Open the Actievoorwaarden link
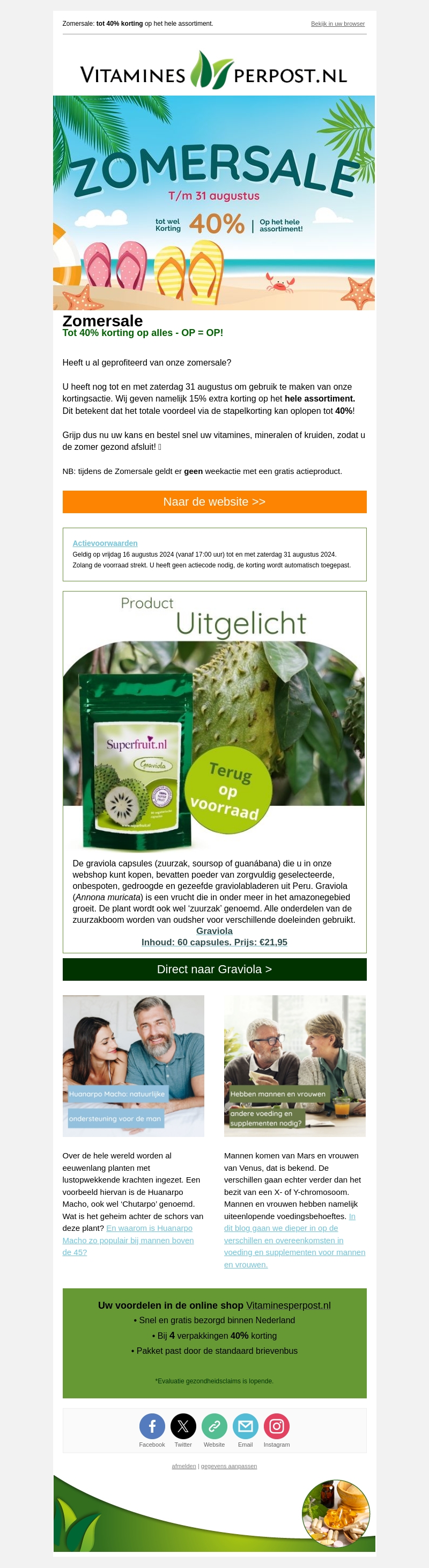 [105, 543]
